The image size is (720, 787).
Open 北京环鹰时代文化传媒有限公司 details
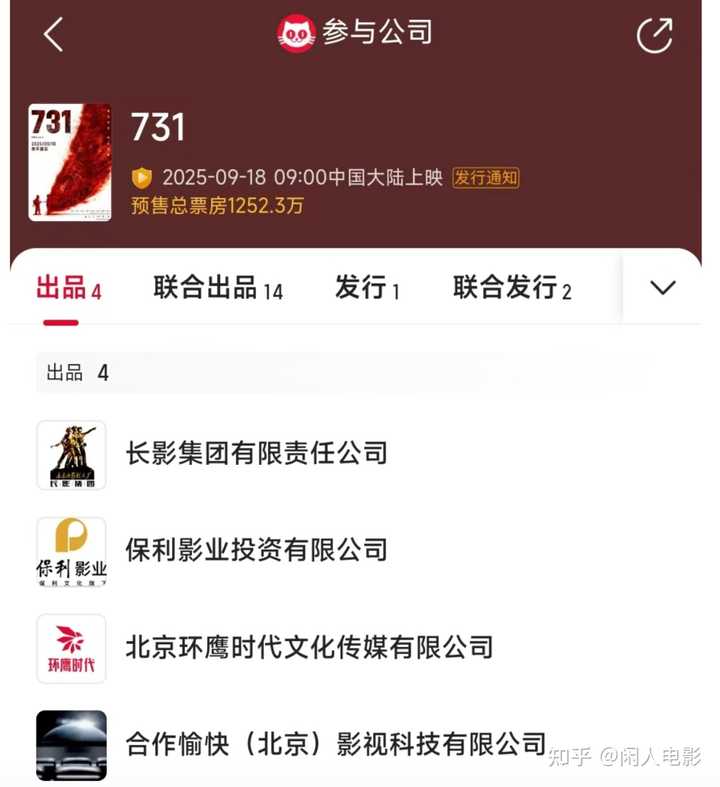309,647
